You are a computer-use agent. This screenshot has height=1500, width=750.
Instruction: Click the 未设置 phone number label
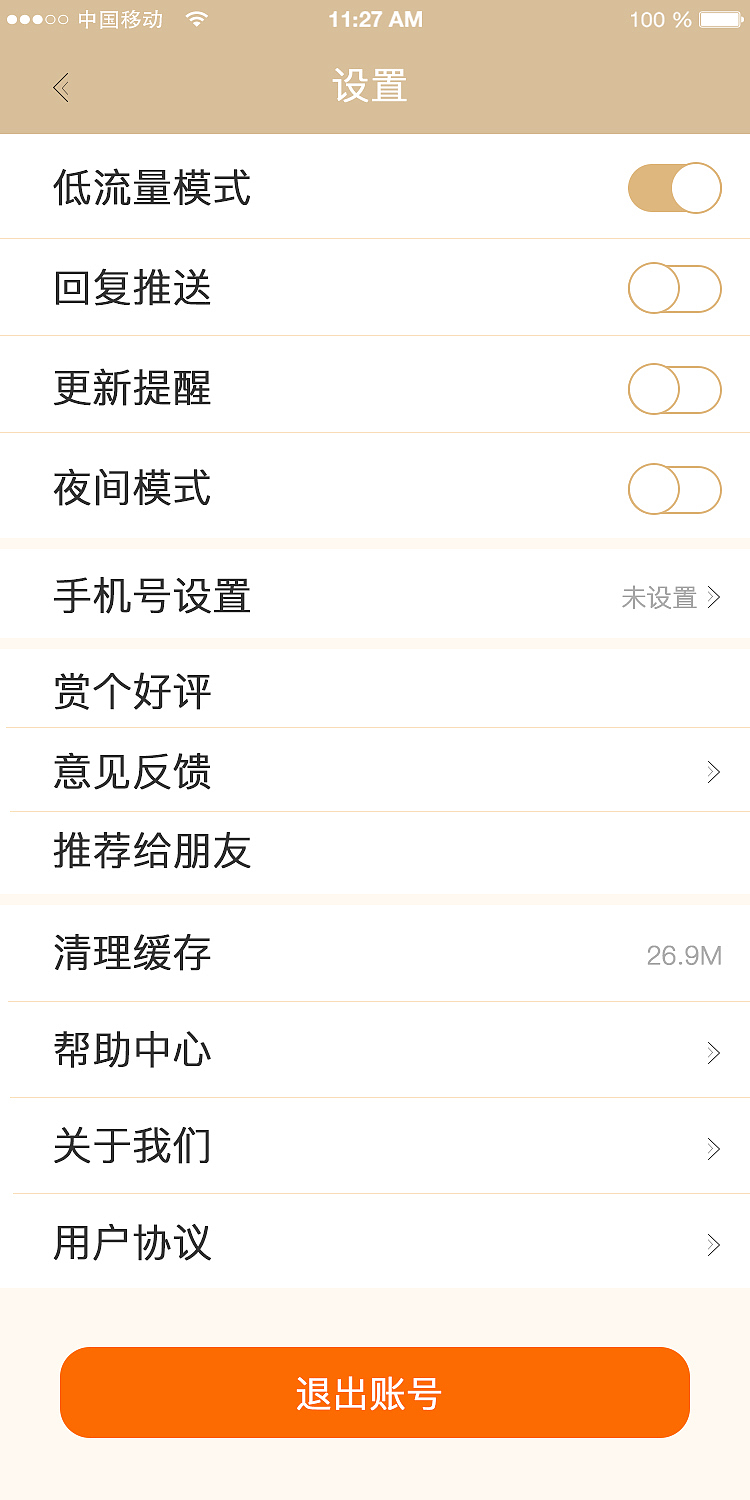point(660,596)
